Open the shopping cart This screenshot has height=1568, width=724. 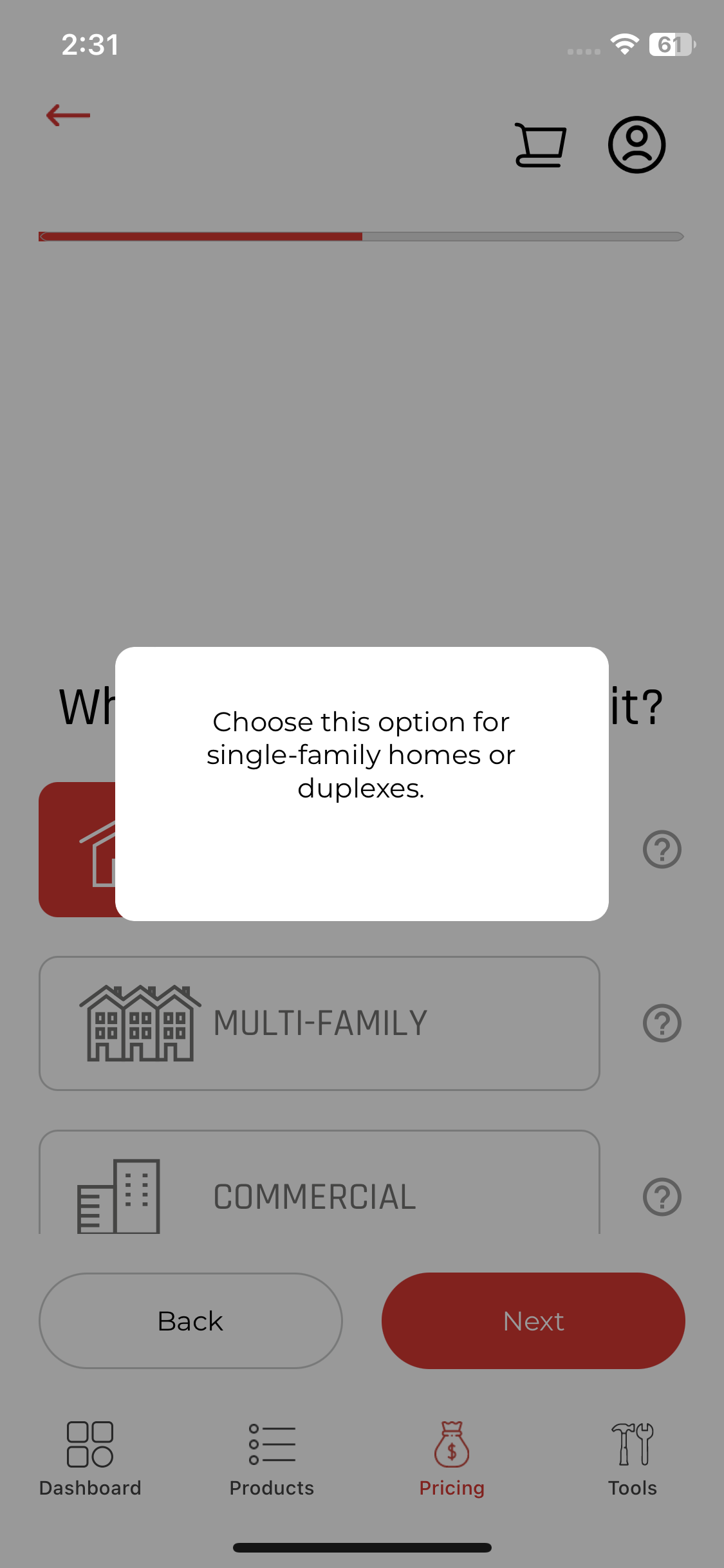tap(541, 145)
